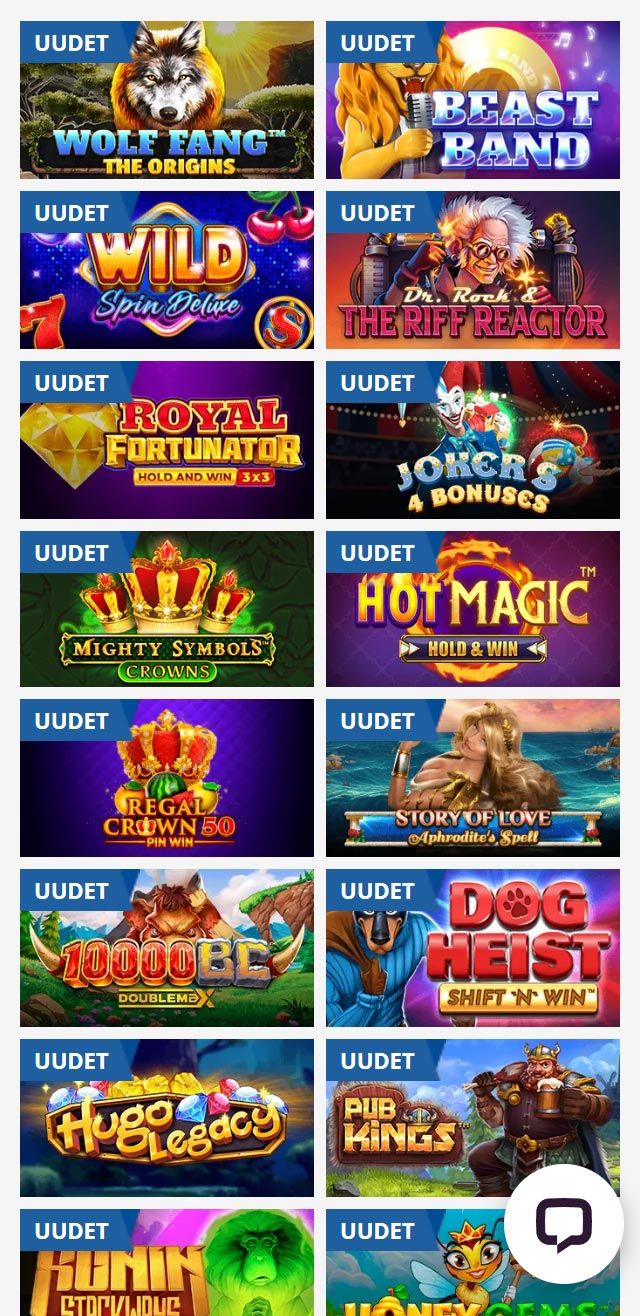Open the live chat support bubble

pyautogui.click(x=564, y=1224)
